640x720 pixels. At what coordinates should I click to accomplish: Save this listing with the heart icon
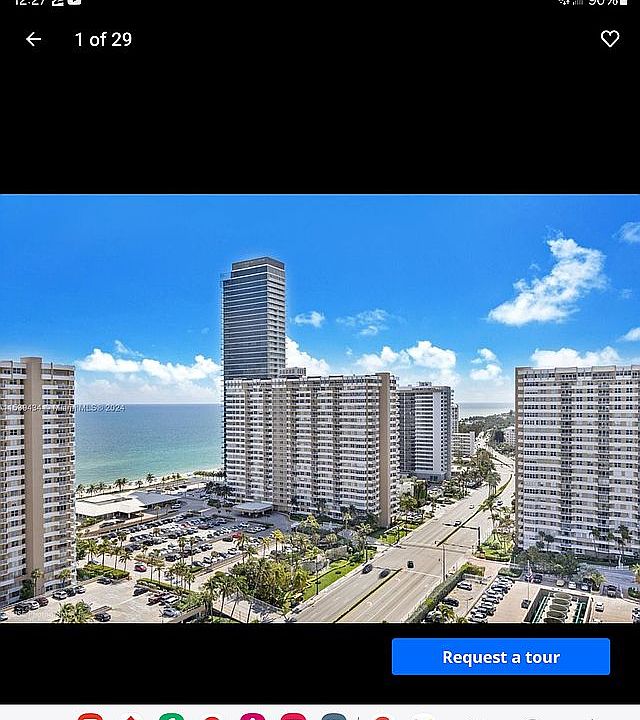[x=610, y=39]
